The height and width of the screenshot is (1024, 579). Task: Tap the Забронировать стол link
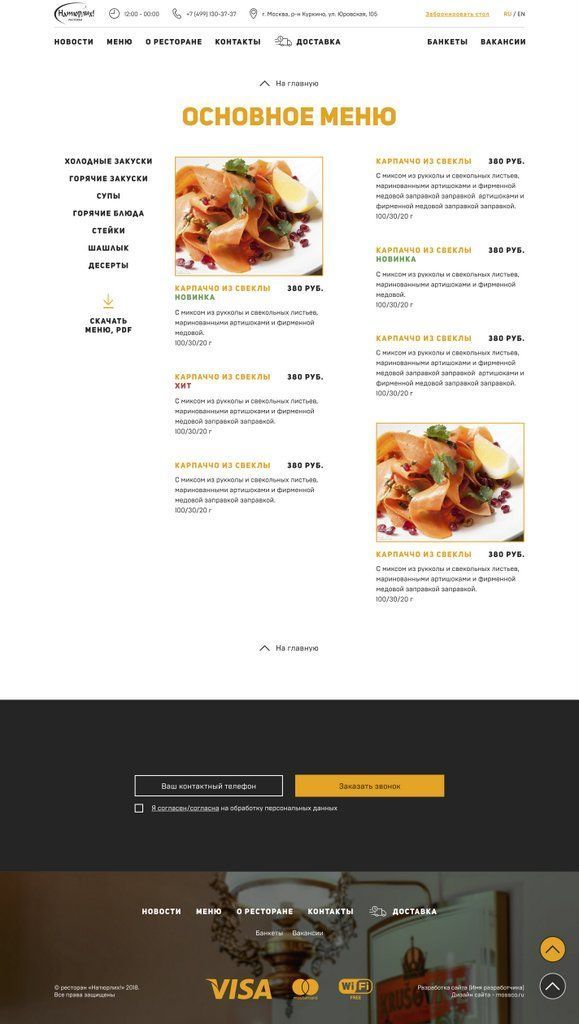coord(457,14)
